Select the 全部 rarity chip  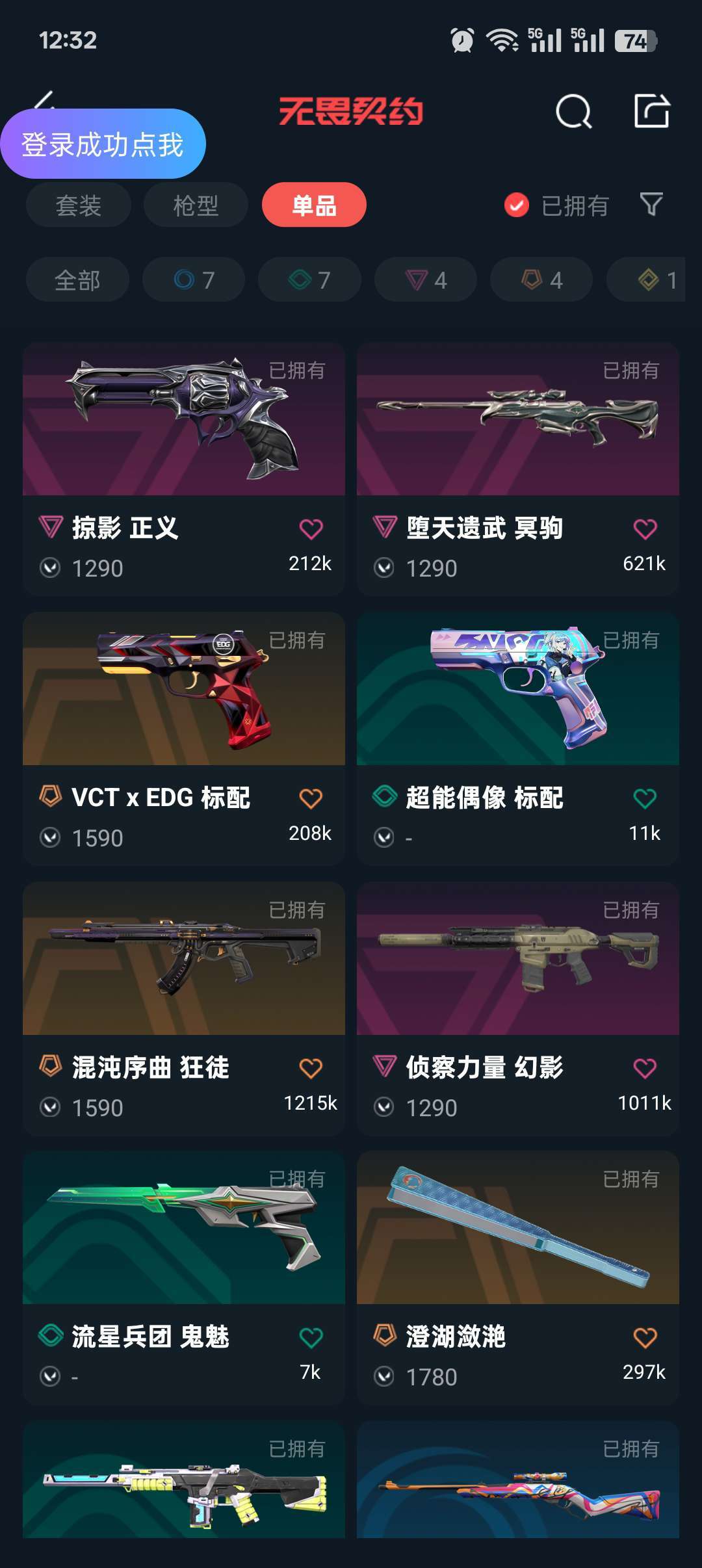tap(77, 280)
